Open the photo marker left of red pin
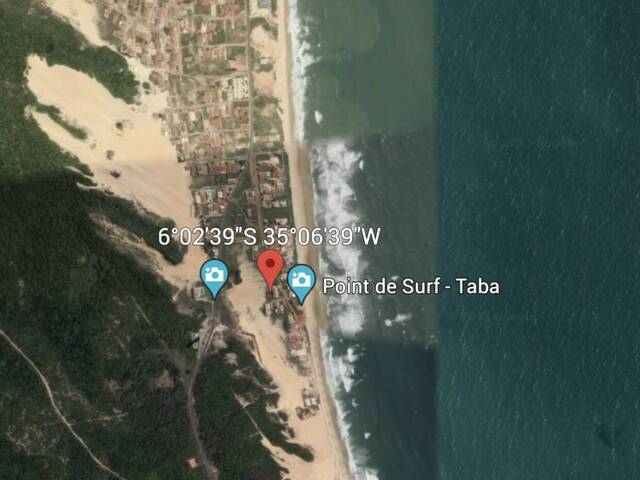Screen dimensions: 640x480 214,275
